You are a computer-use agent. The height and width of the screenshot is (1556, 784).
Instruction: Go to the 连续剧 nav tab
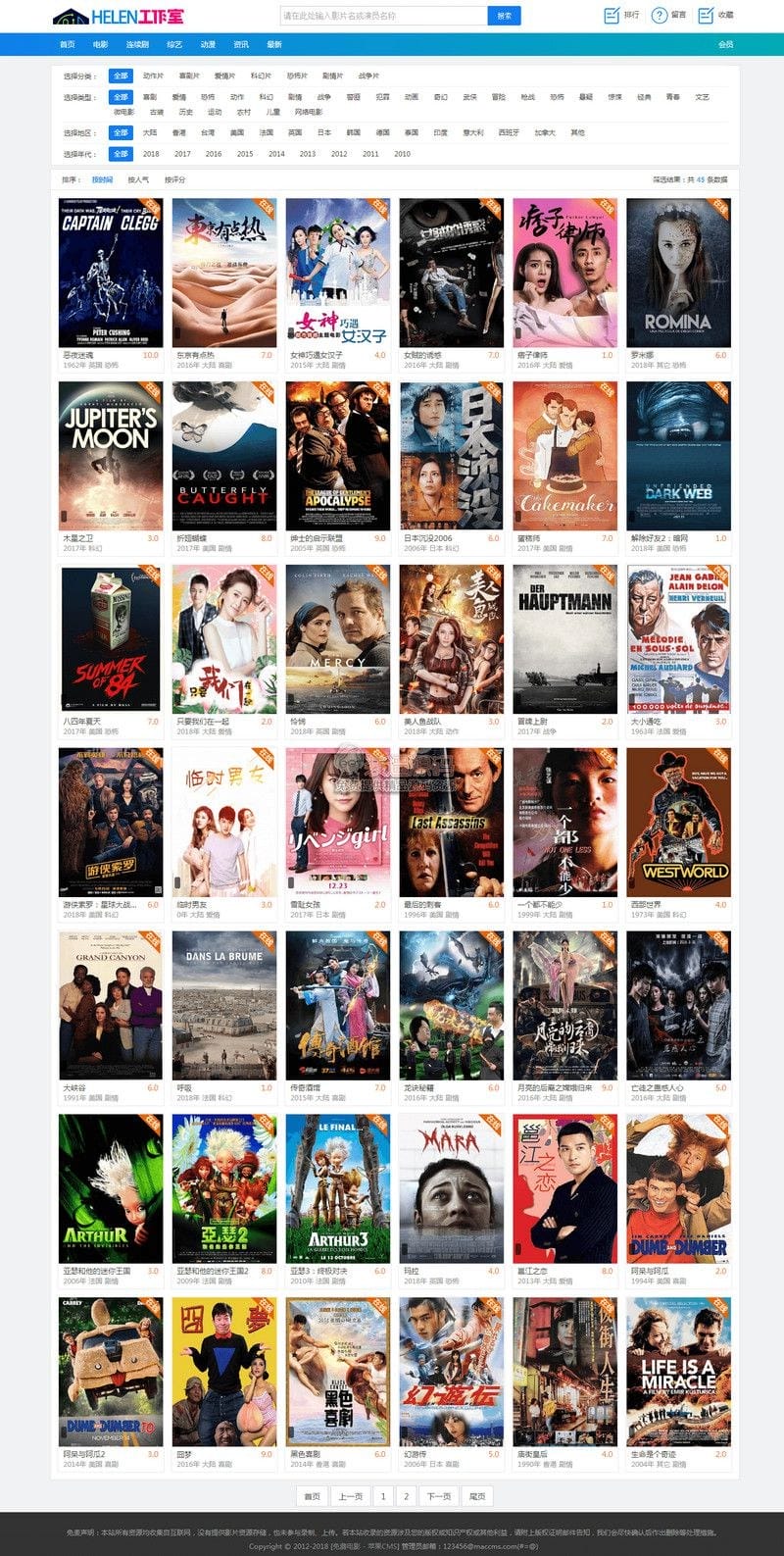click(x=136, y=44)
